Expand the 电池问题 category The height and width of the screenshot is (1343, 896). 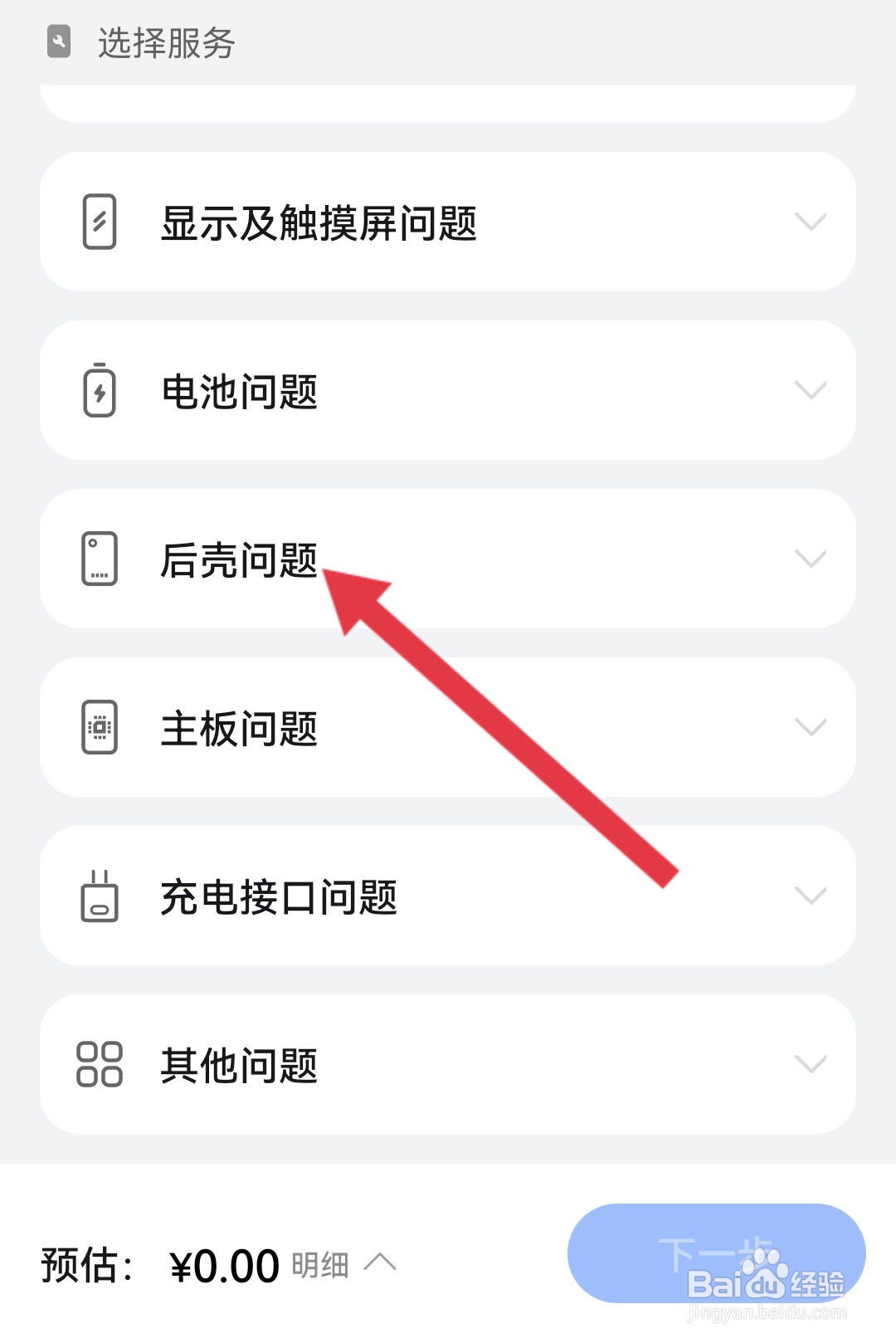click(x=809, y=390)
